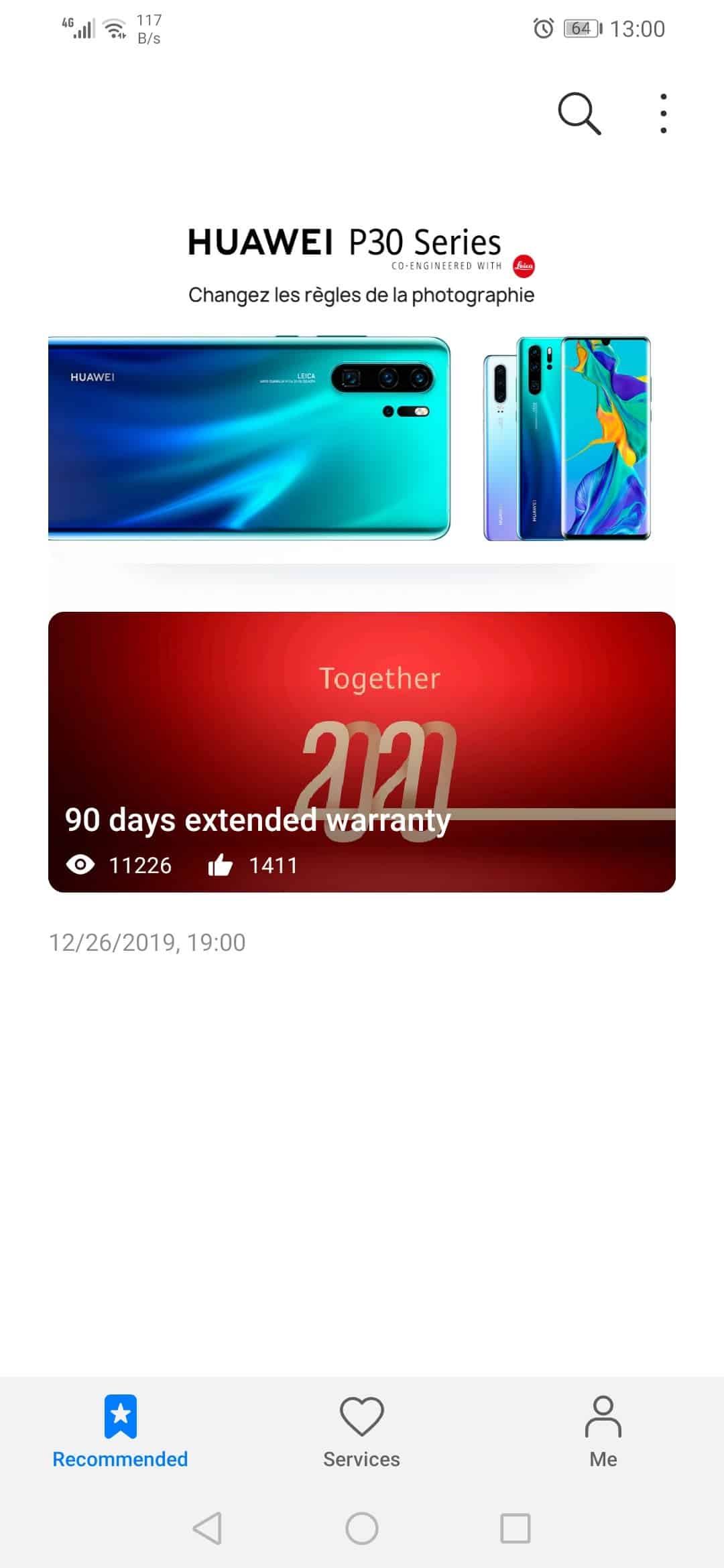This screenshot has height=1568, width=724.
Task: Open the 90 days extended warranty card
Action: [362, 752]
